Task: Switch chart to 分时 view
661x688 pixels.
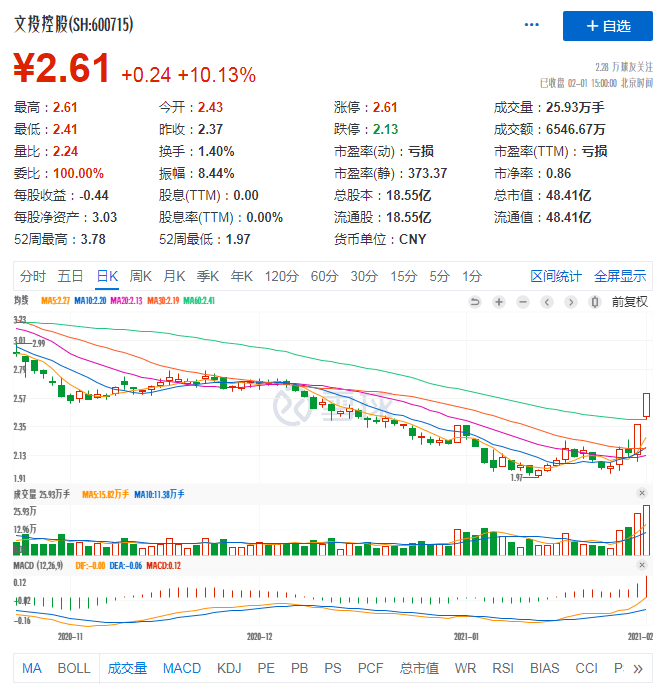Action: click(x=32, y=276)
